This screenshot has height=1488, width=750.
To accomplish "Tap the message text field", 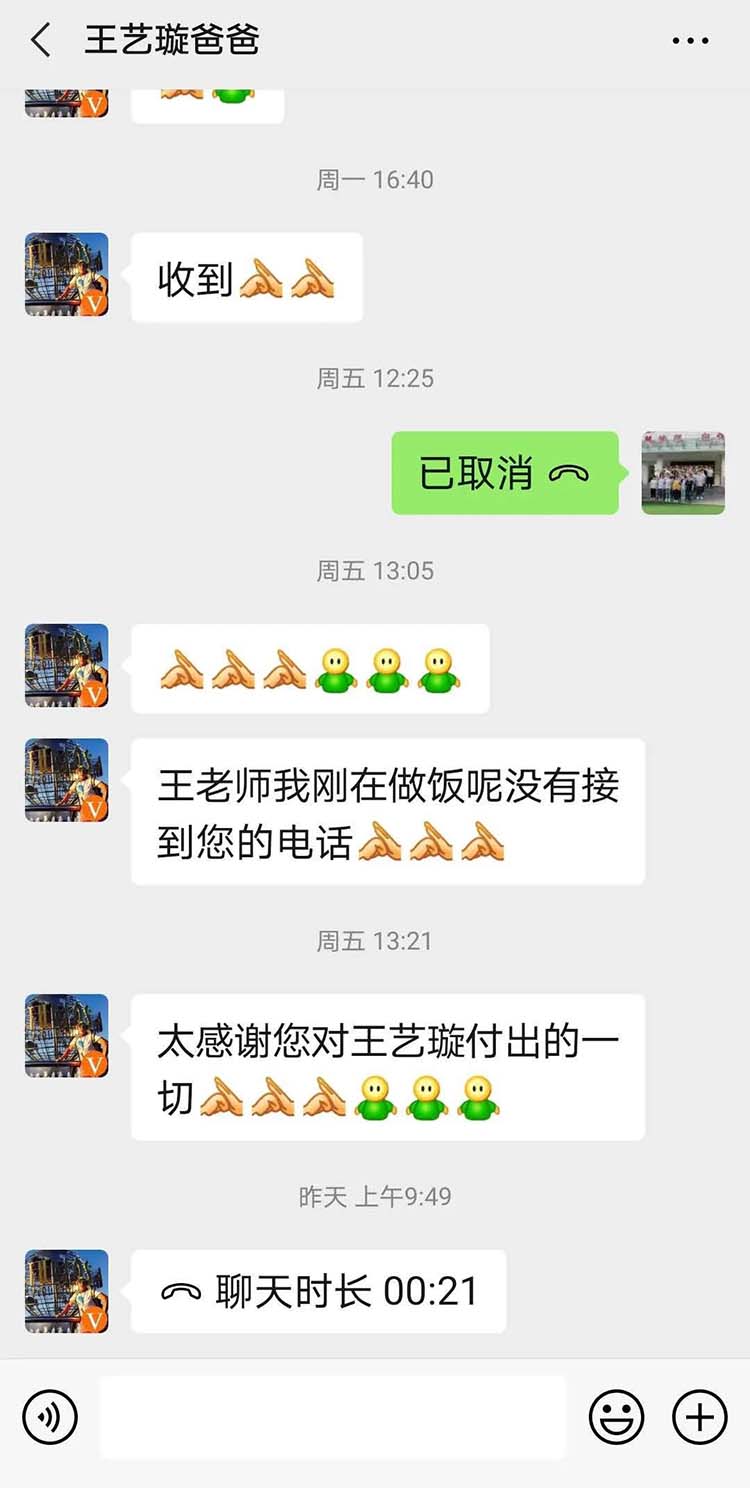I will tap(332, 1417).
